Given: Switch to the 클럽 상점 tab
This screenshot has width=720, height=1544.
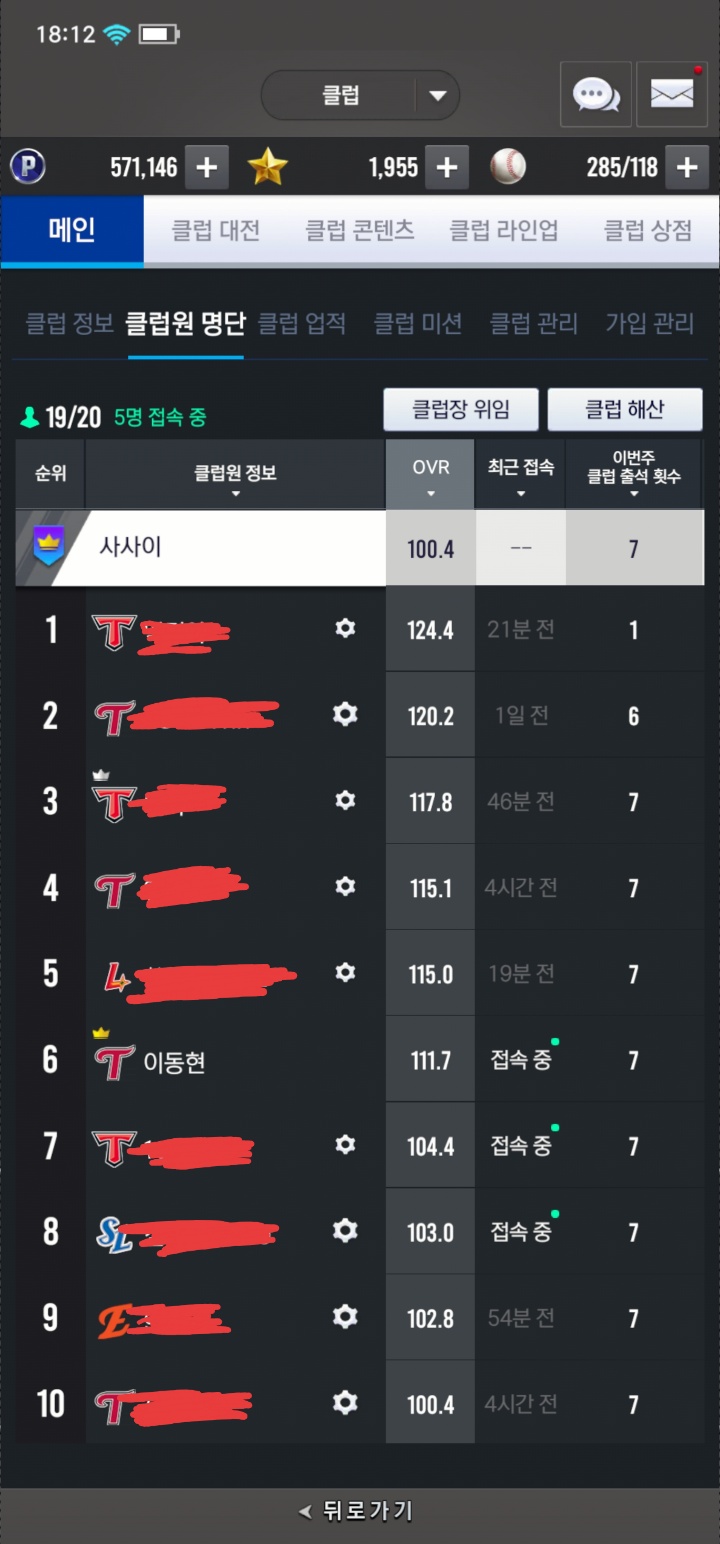Looking at the screenshot, I should tap(648, 231).
